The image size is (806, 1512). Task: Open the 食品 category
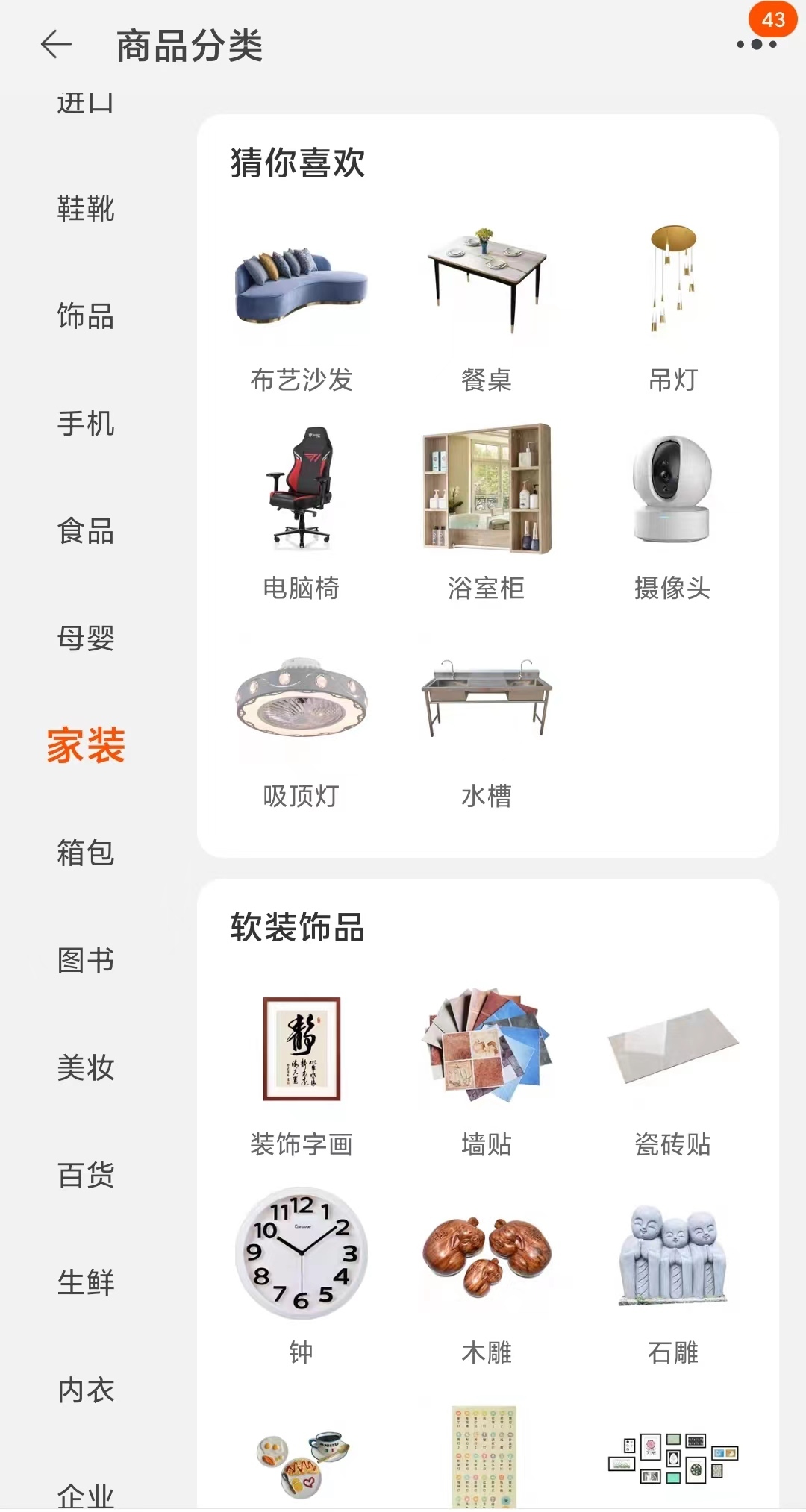pos(86,530)
